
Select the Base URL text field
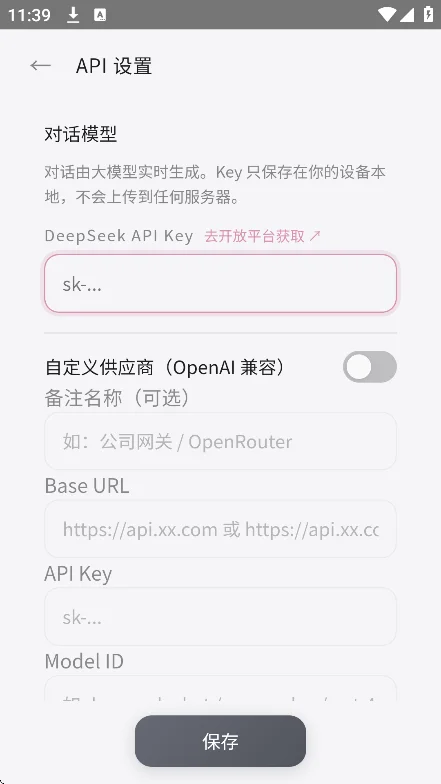click(x=220, y=529)
